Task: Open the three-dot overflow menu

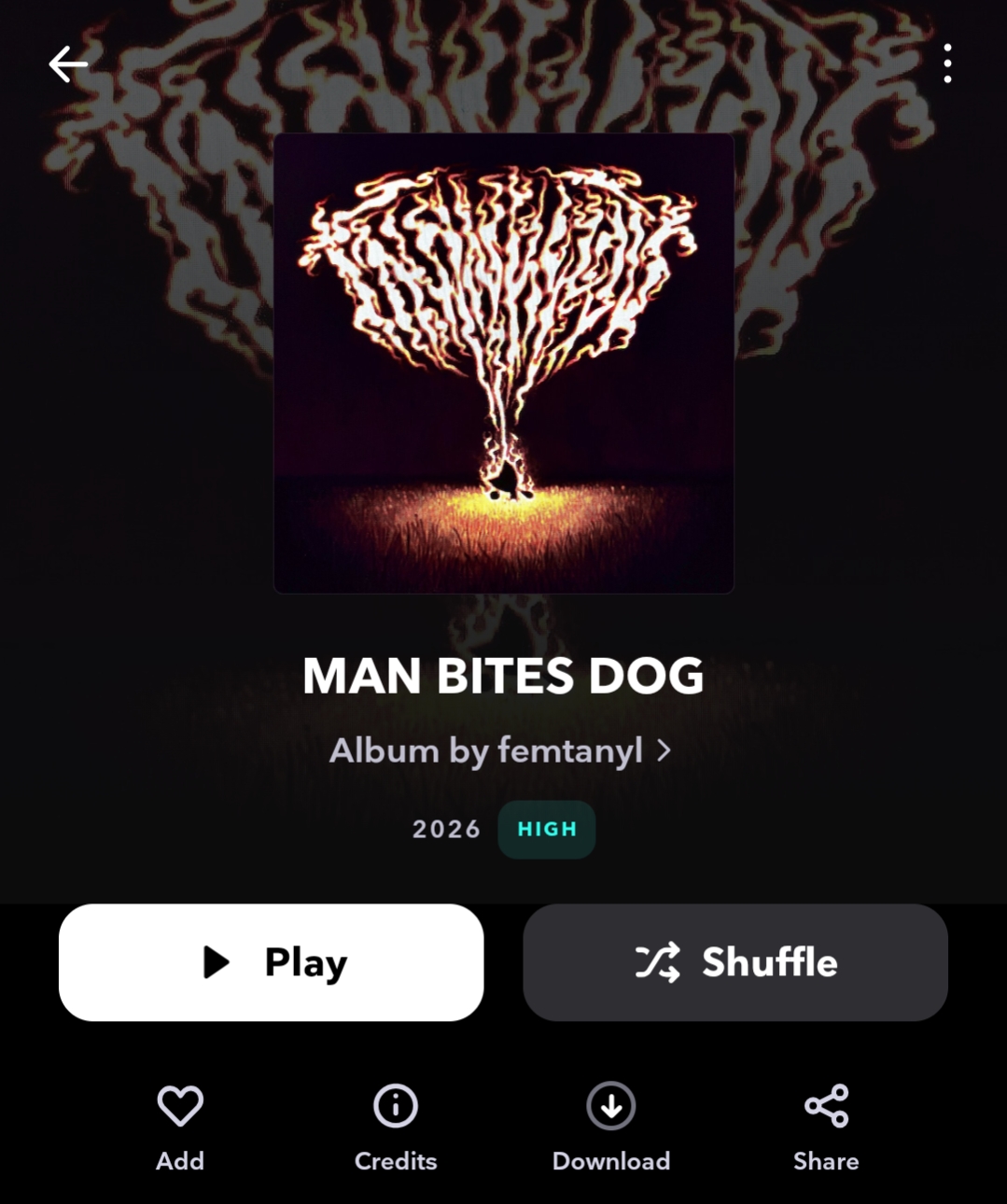Action: (947, 63)
